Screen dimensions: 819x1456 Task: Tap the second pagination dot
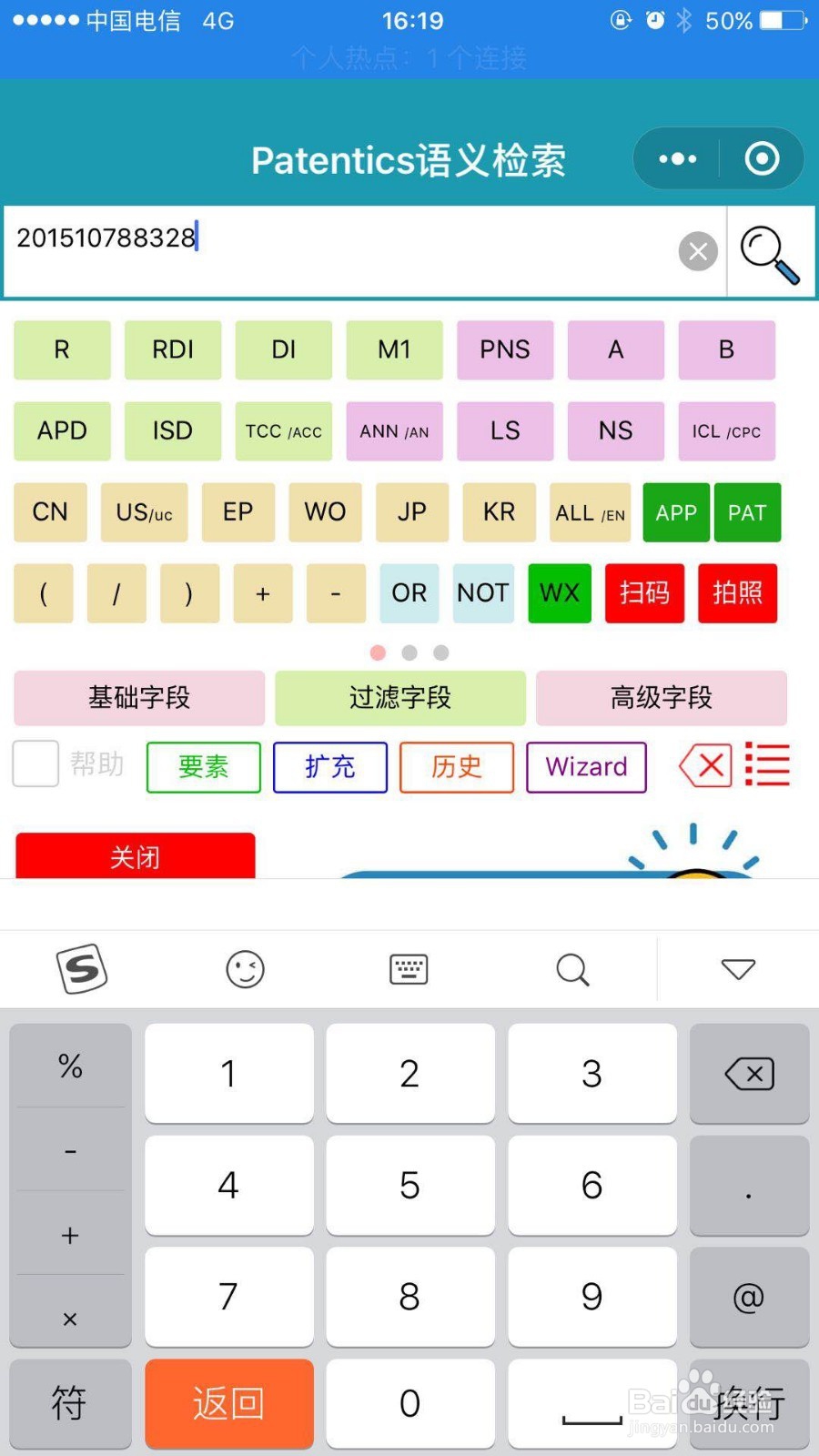point(409,652)
